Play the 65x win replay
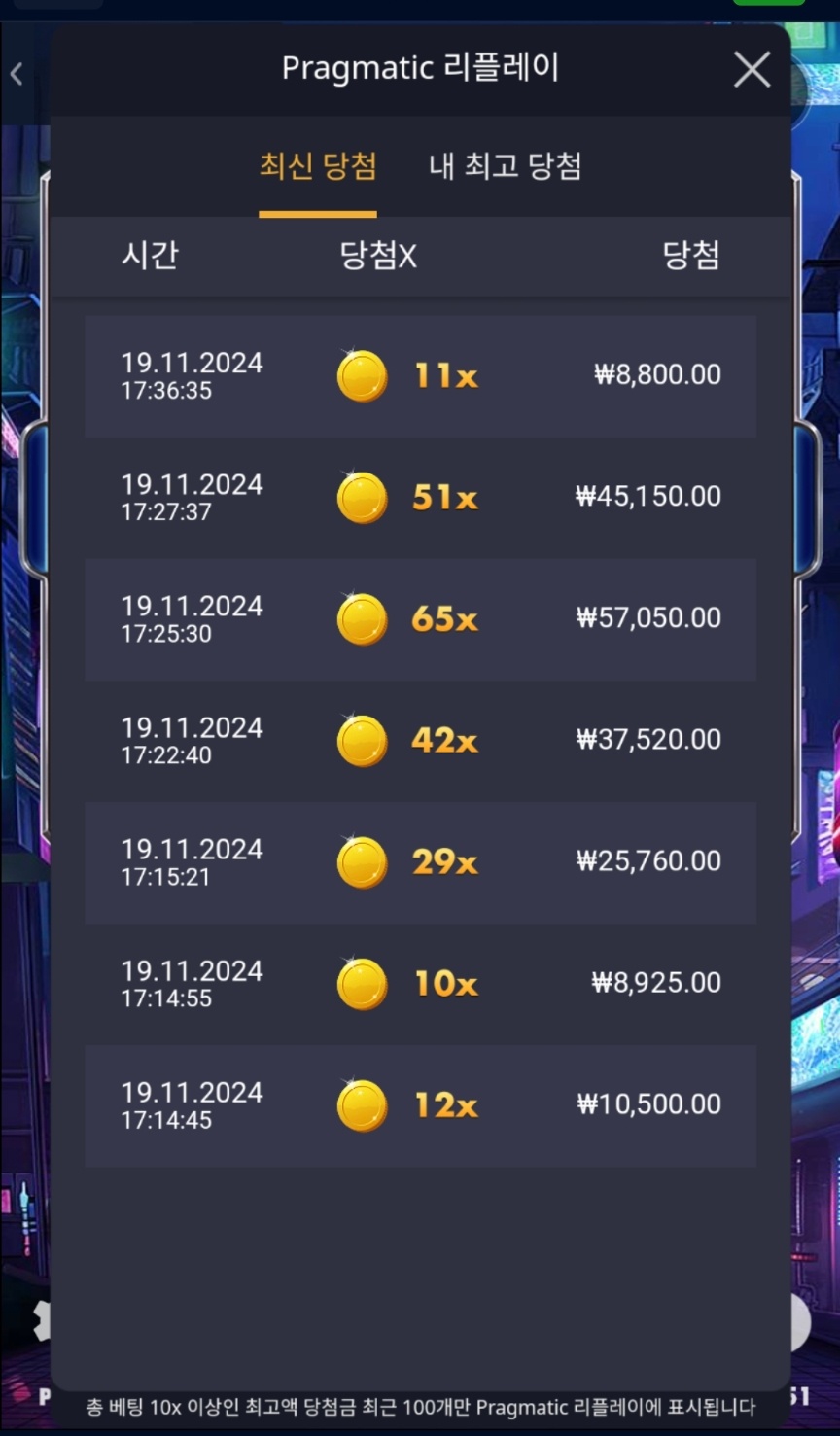Viewport: 840px width, 1436px height. tap(420, 619)
